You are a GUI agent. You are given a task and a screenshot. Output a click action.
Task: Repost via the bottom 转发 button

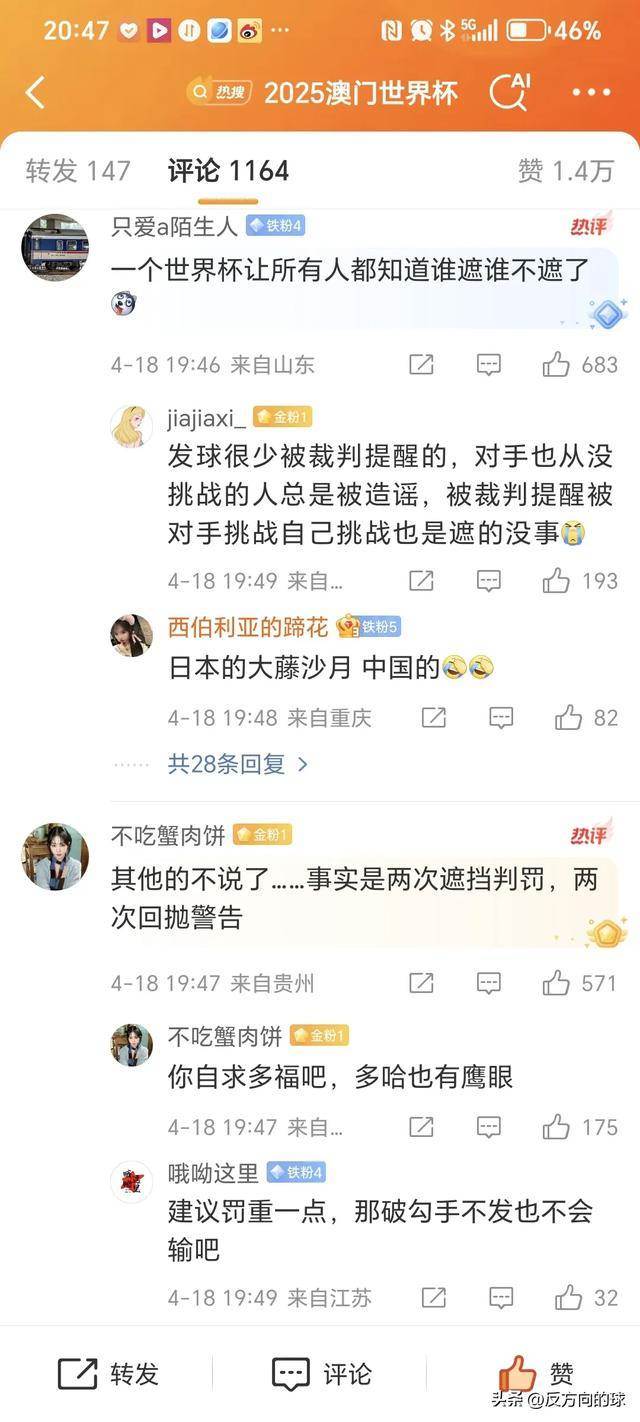click(108, 1374)
